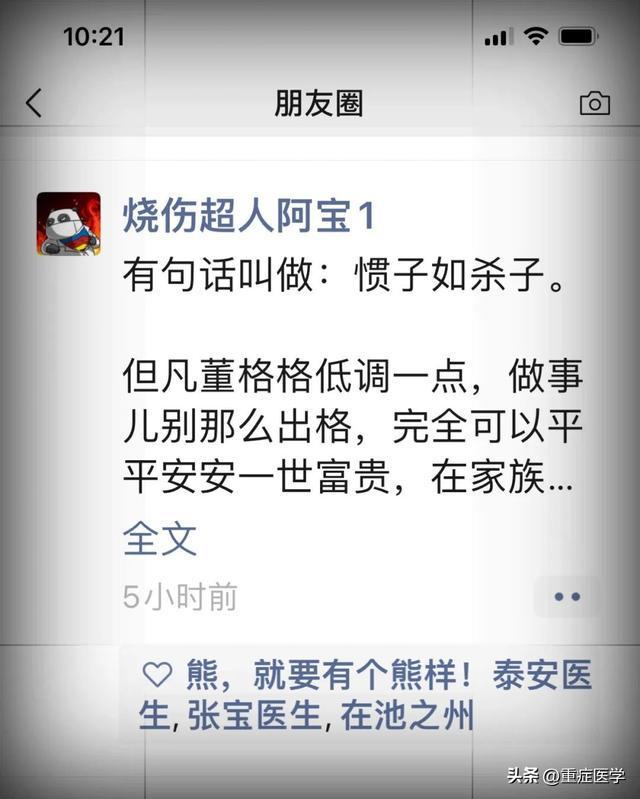The width and height of the screenshot is (640, 799).
Task: Open 在池之州 in the likes list
Action: tap(406, 715)
